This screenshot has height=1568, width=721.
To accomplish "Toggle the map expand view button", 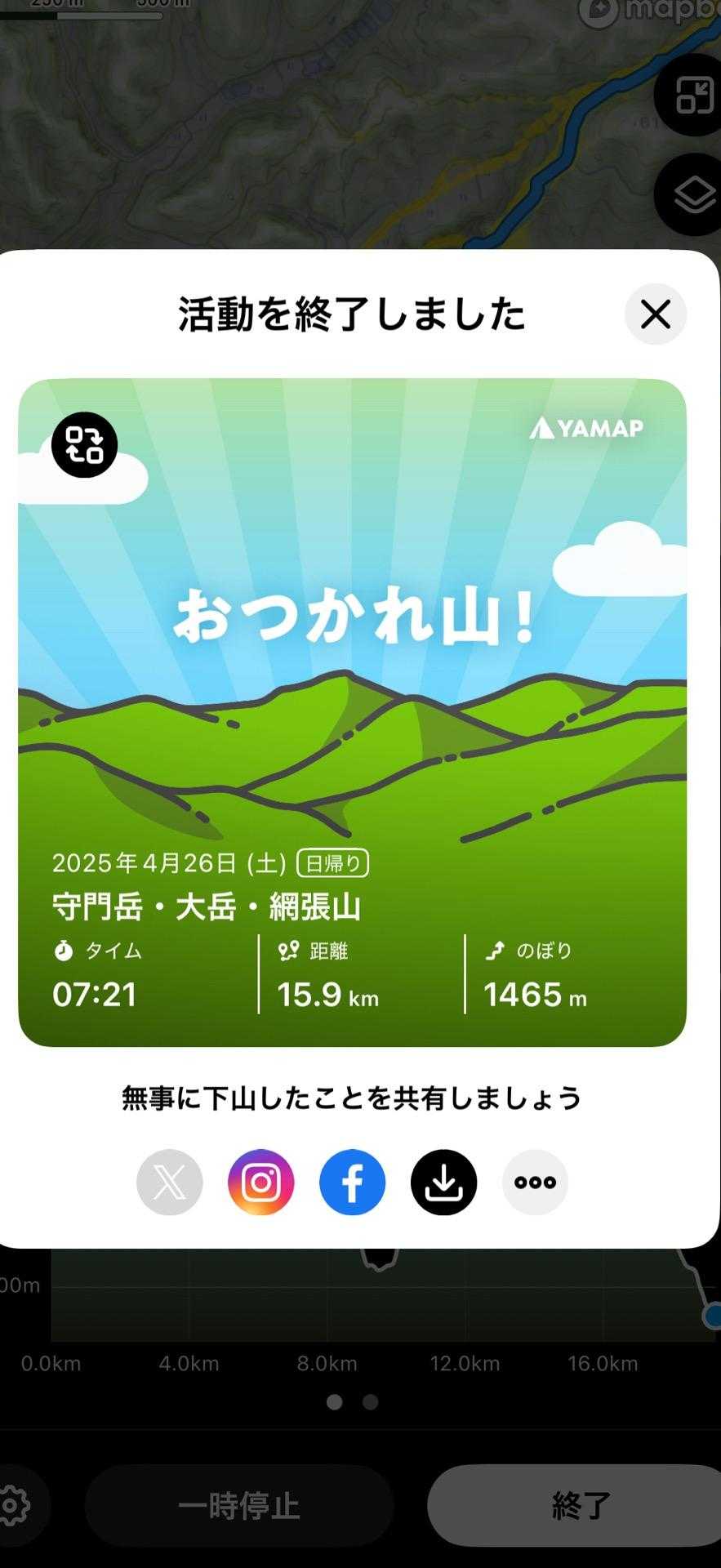I will coord(693,96).
